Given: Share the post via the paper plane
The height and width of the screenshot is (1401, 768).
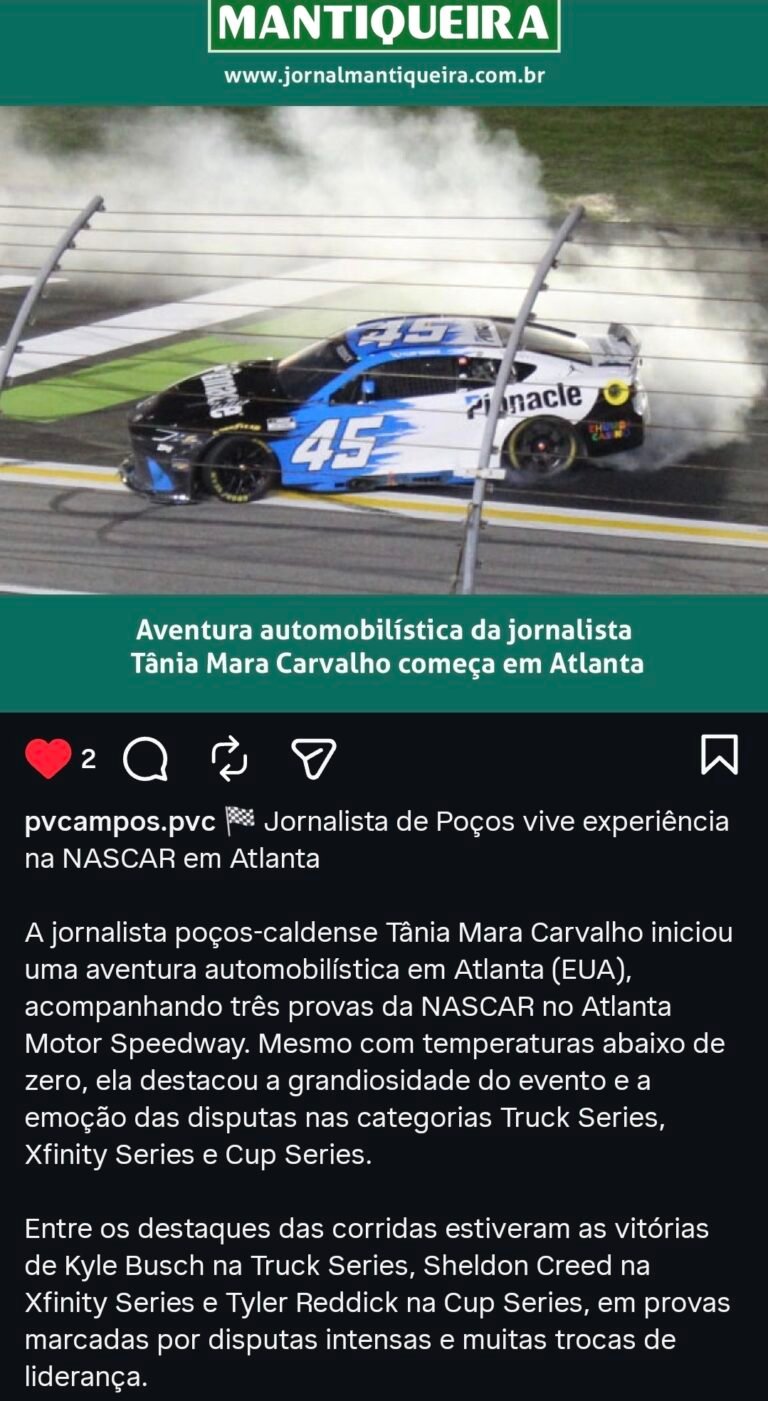Looking at the screenshot, I should tap(313, 759).
